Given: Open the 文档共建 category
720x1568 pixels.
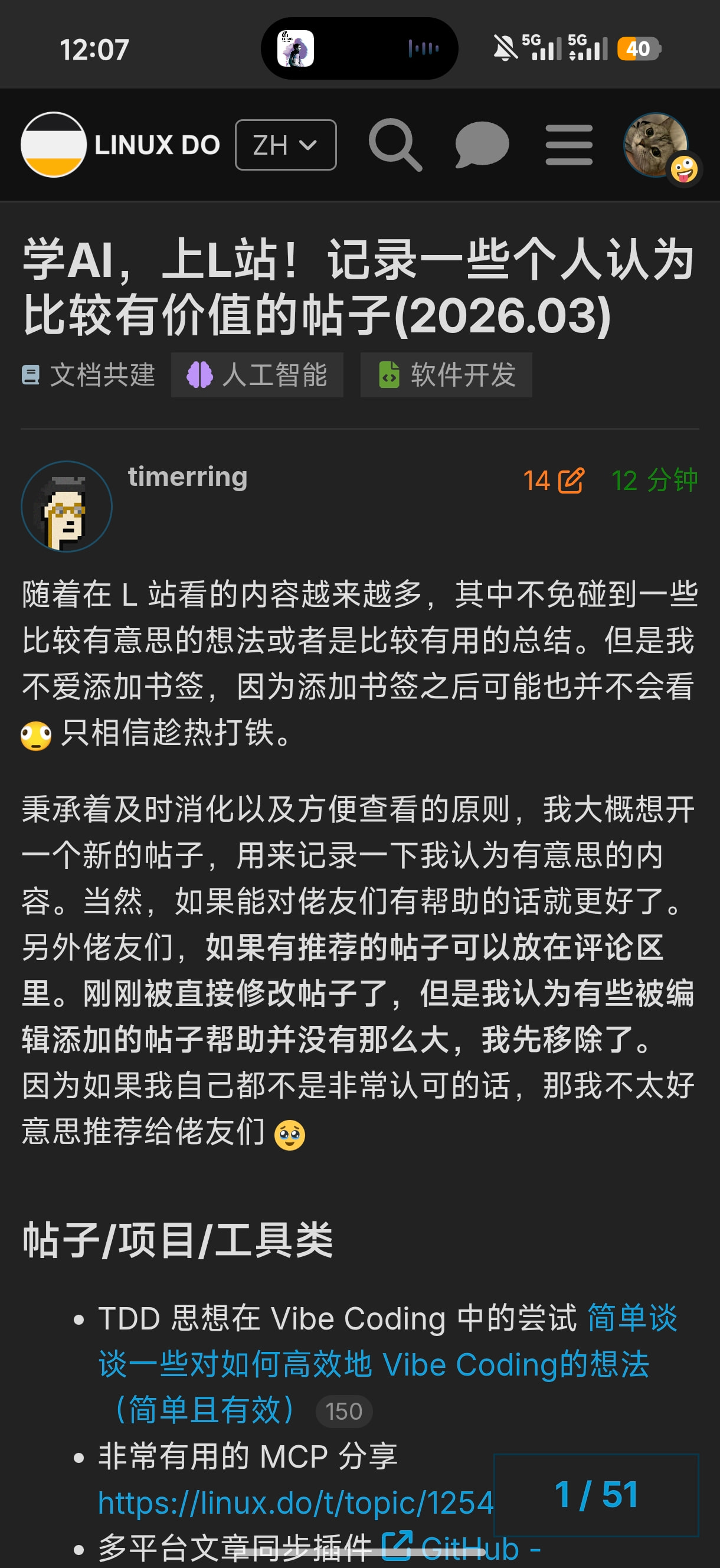Looking at the screenshot, I should pyautogui.click(x=89, y=374).
